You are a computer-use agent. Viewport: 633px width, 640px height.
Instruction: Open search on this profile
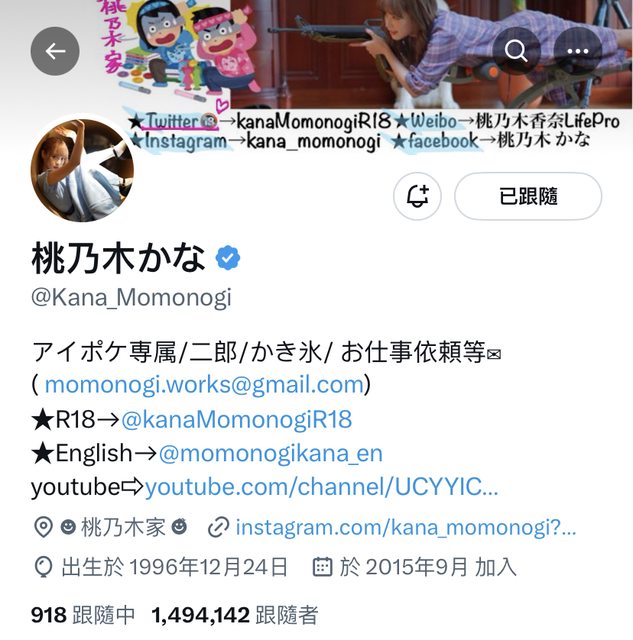(516, 51)
